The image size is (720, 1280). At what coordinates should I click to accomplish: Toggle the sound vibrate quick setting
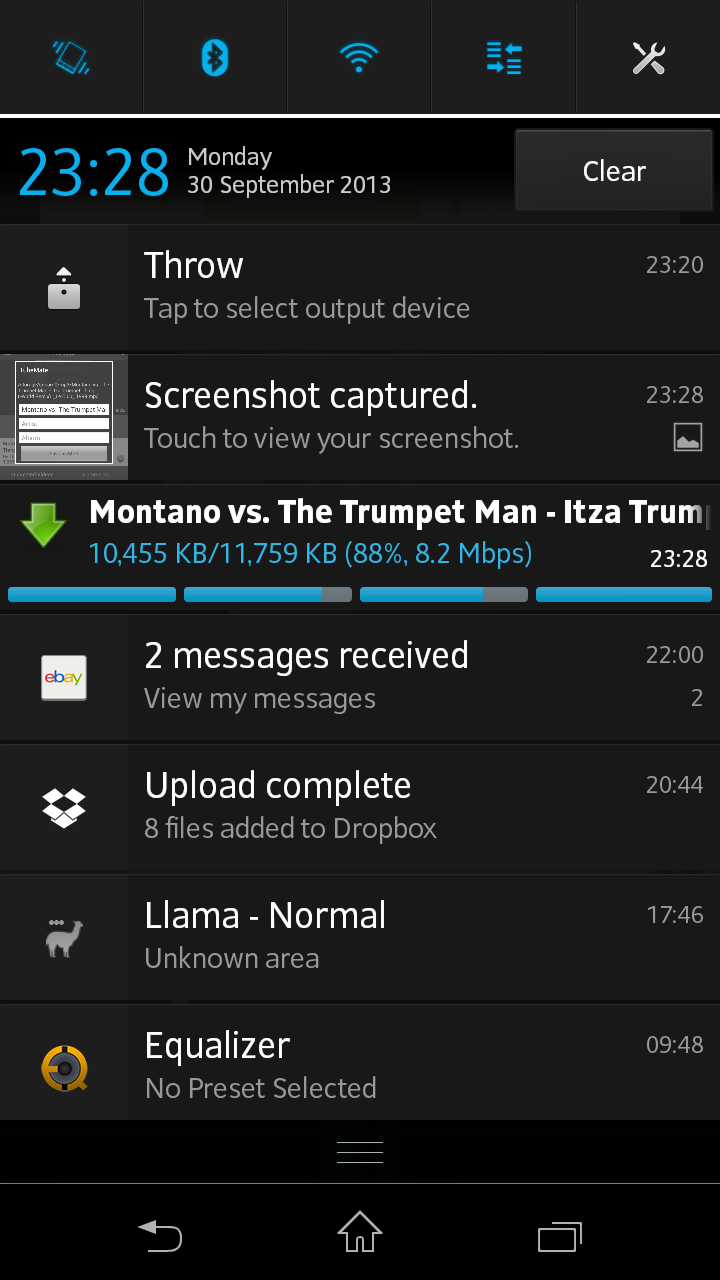(x=71, y=57)
